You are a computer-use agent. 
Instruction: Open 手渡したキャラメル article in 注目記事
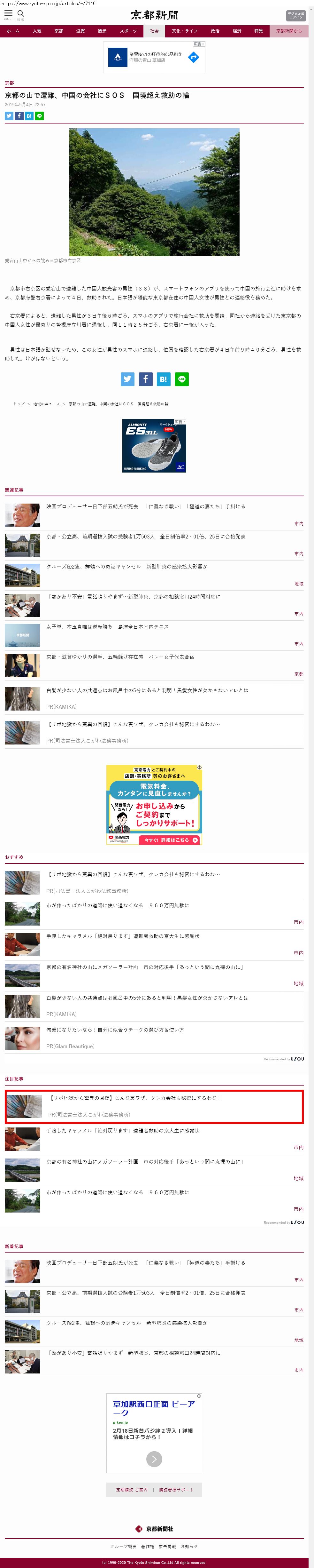123,1131
